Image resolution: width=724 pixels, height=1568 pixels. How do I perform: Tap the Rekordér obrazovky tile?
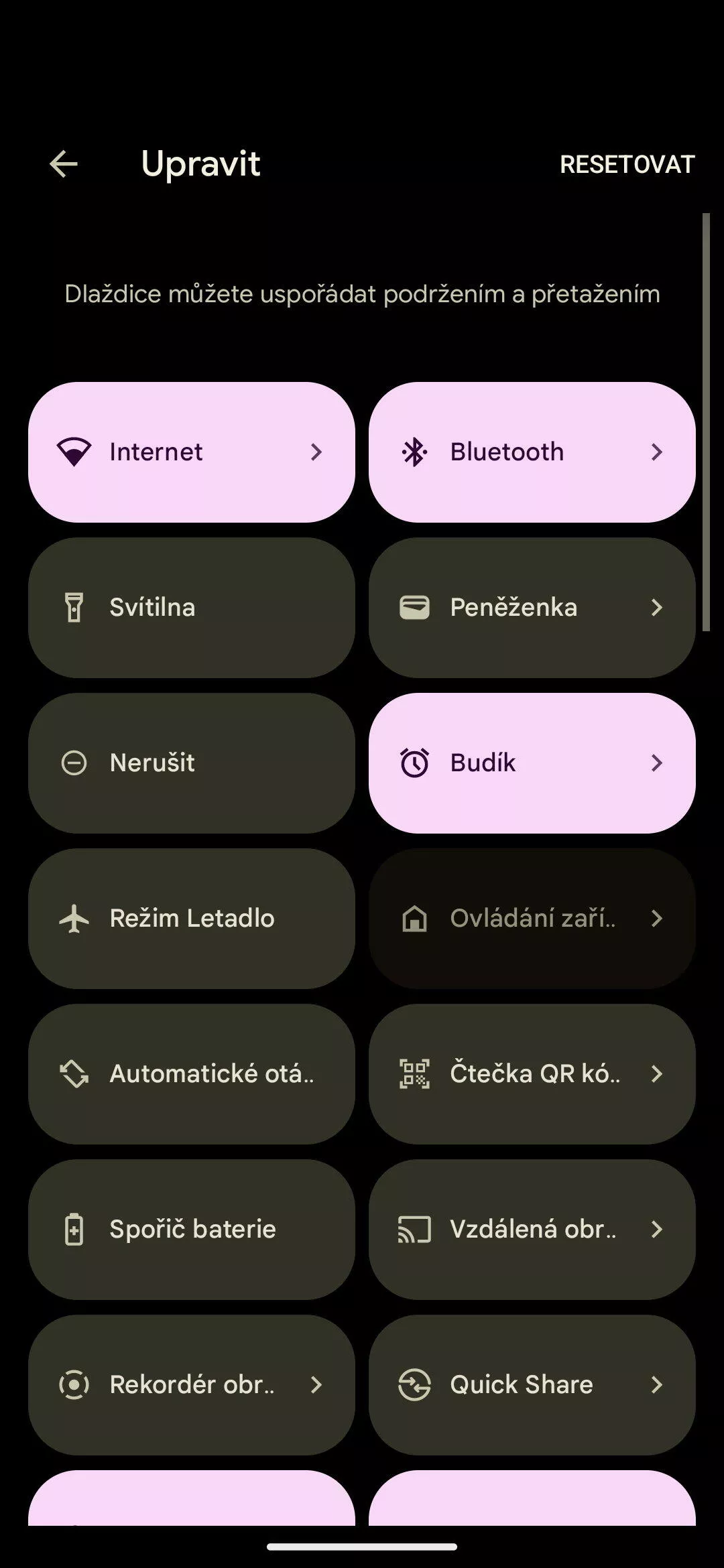[x=192, y=1385]
